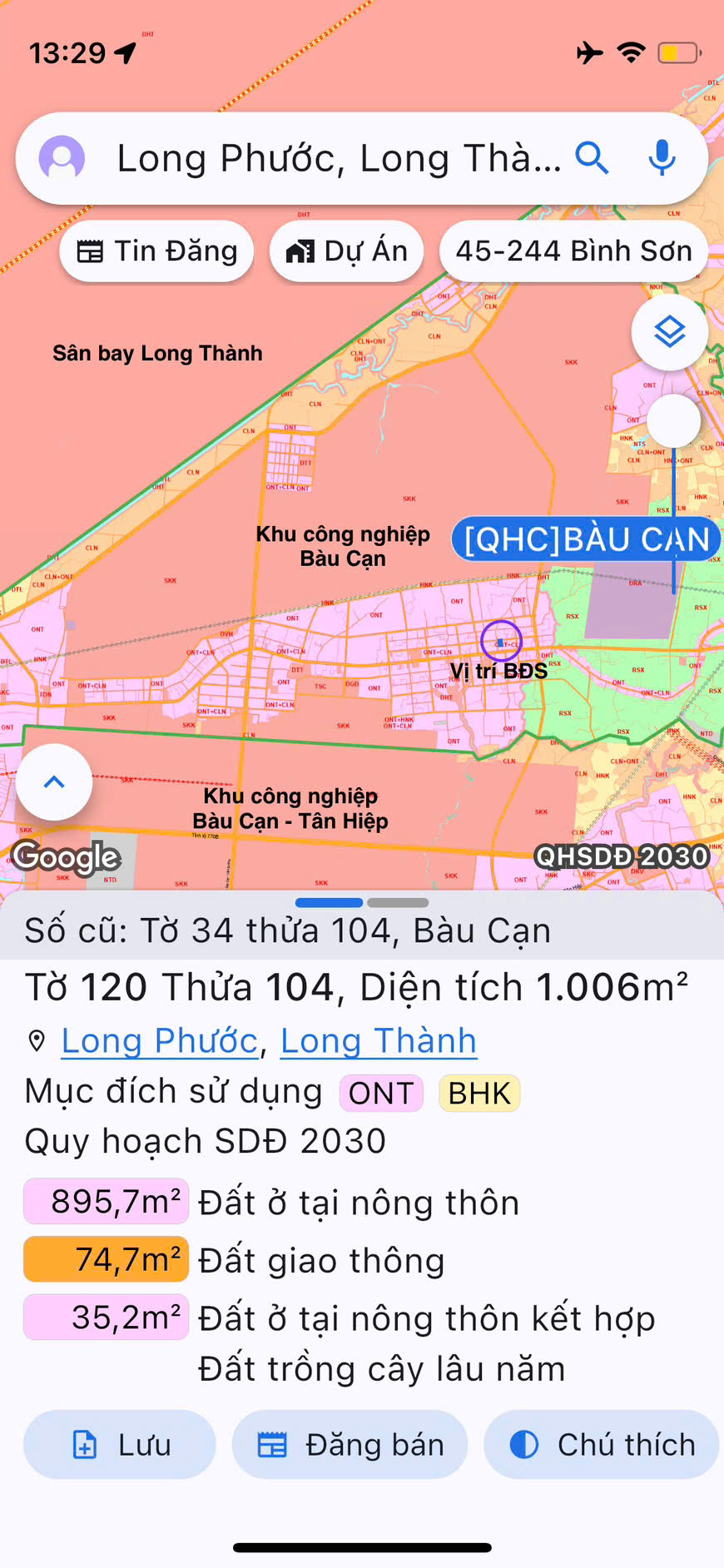Tap the BHK land-use tag
Screen dimensions: 724x1568
coord(479,1093)
